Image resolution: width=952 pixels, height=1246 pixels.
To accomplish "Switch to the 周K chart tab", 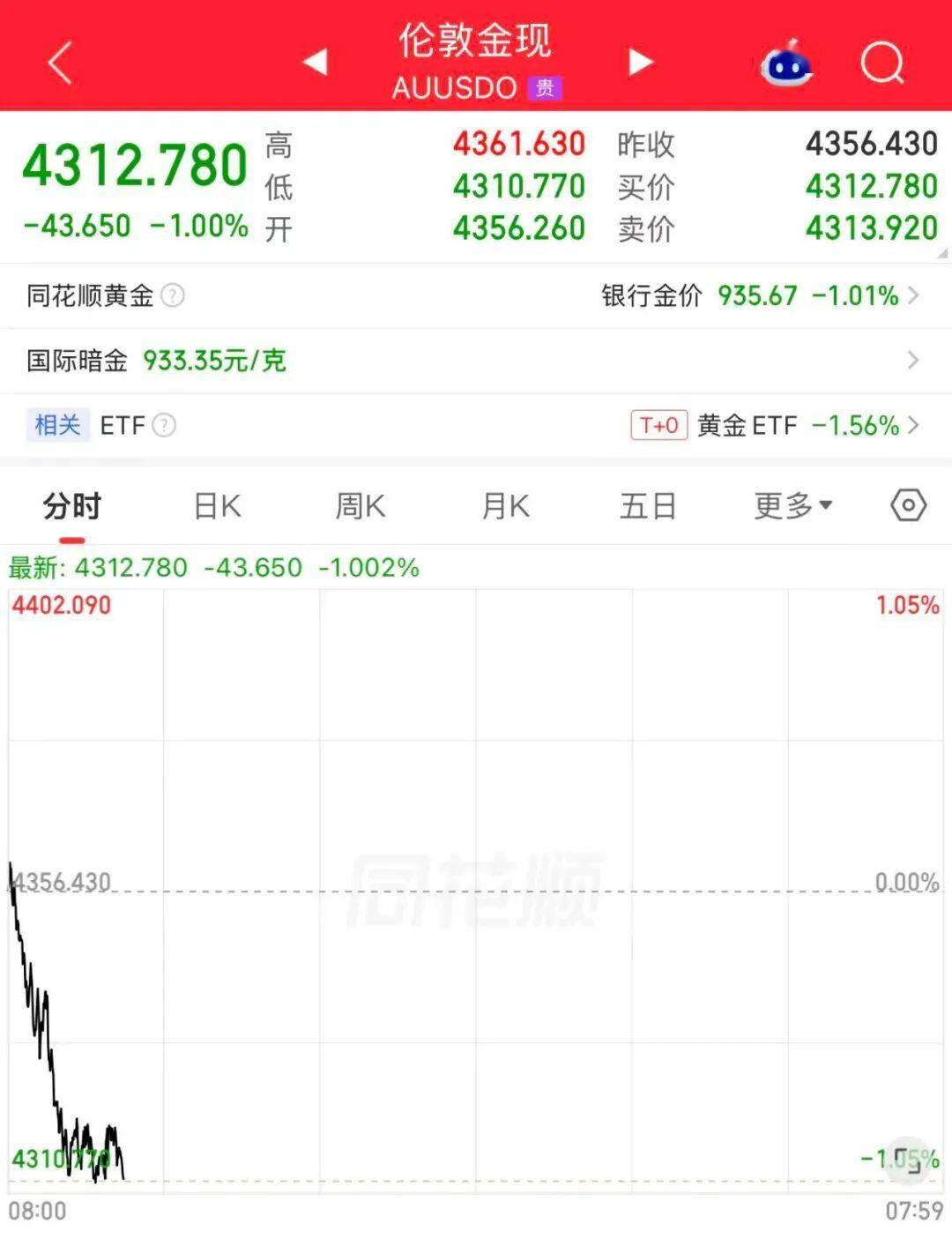I will [x=360, y=507].
